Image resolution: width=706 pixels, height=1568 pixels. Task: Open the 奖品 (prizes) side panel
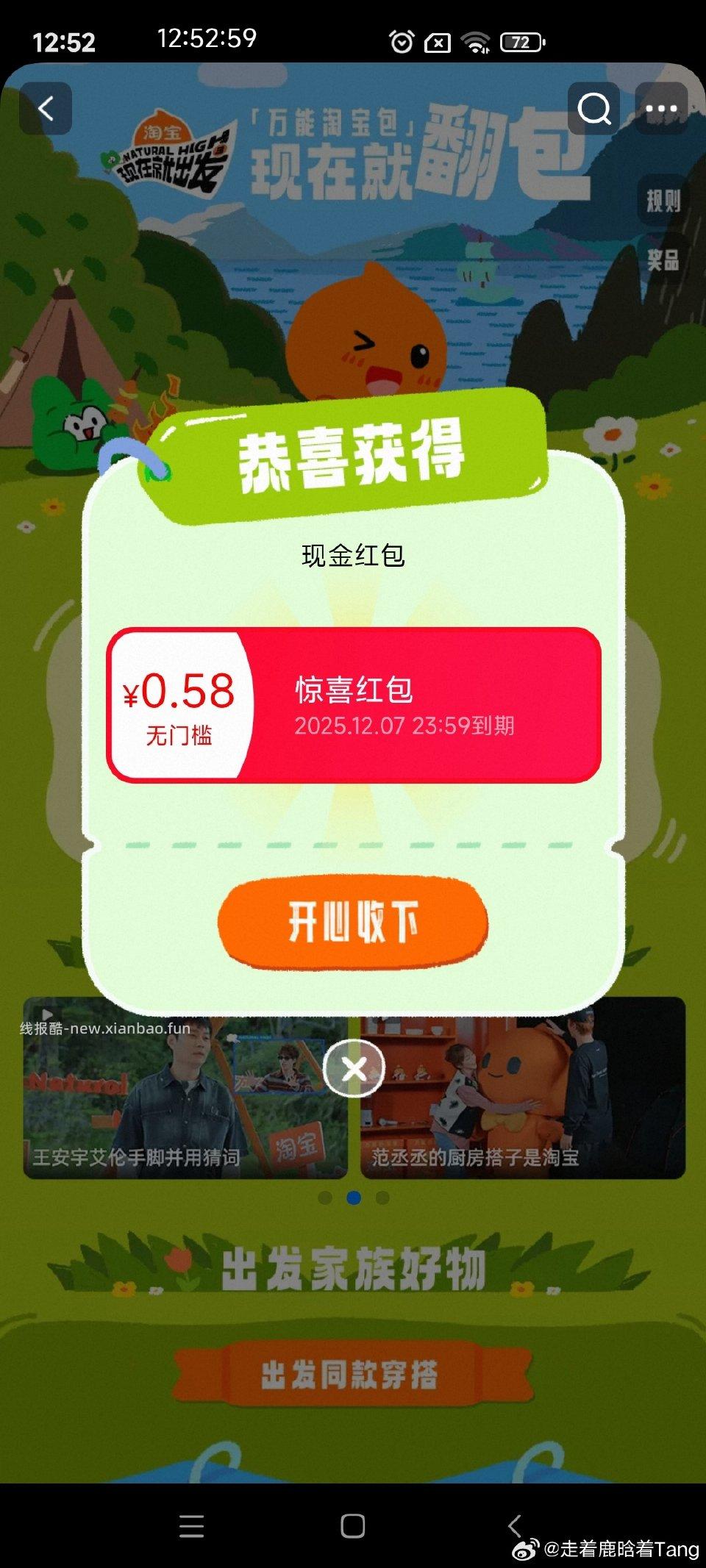tap(663, 259)
